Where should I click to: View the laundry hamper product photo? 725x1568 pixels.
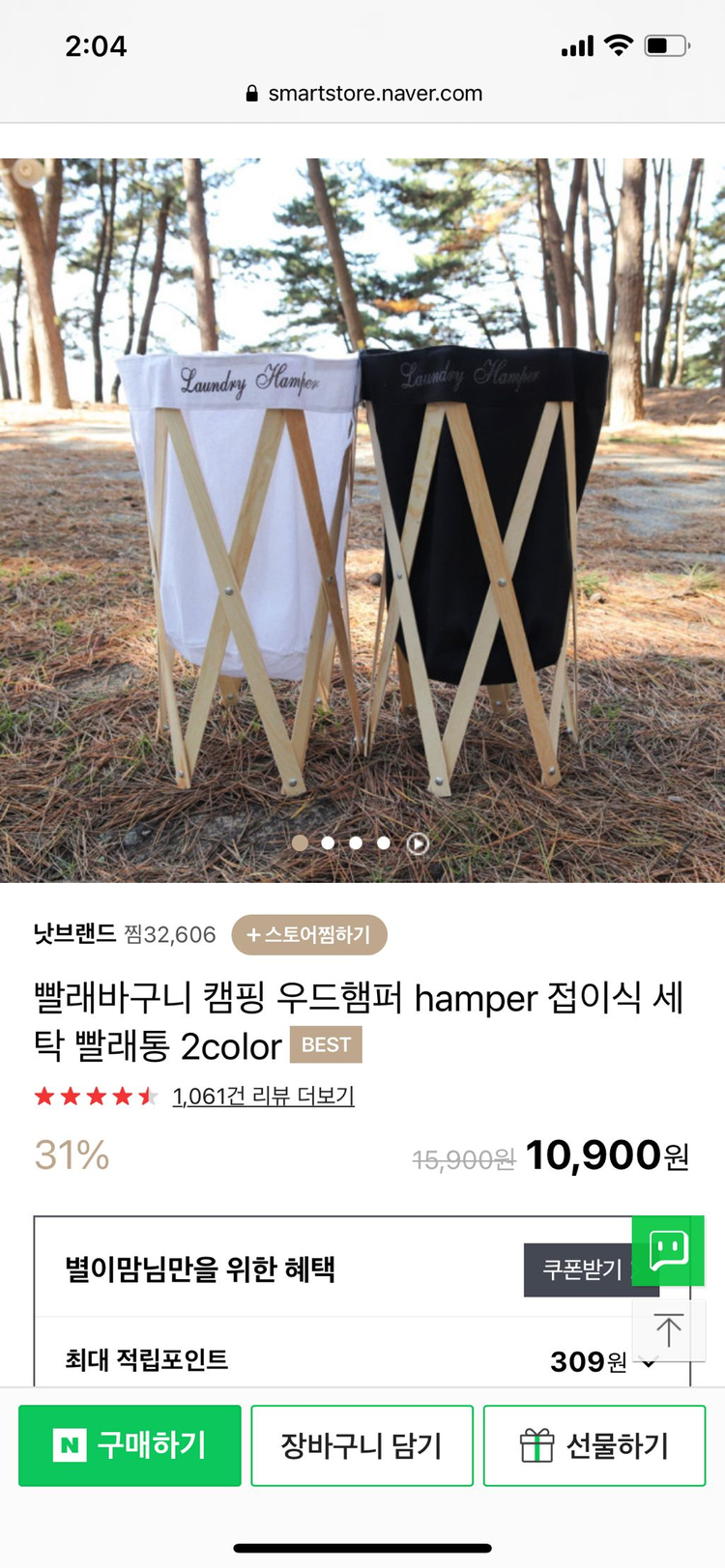tap(362, 522)
